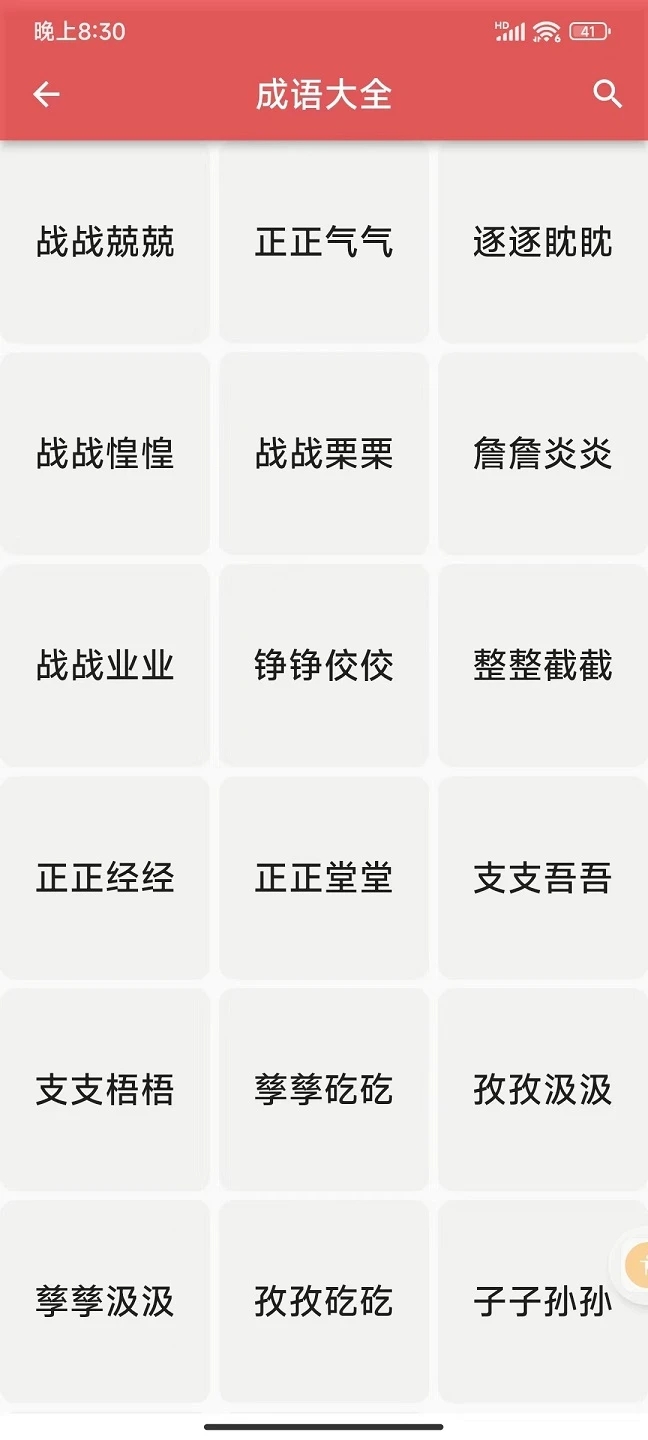View details for 支支吾吾
The width and height of the screenshot is (648, 1440).
pos(542,878)
